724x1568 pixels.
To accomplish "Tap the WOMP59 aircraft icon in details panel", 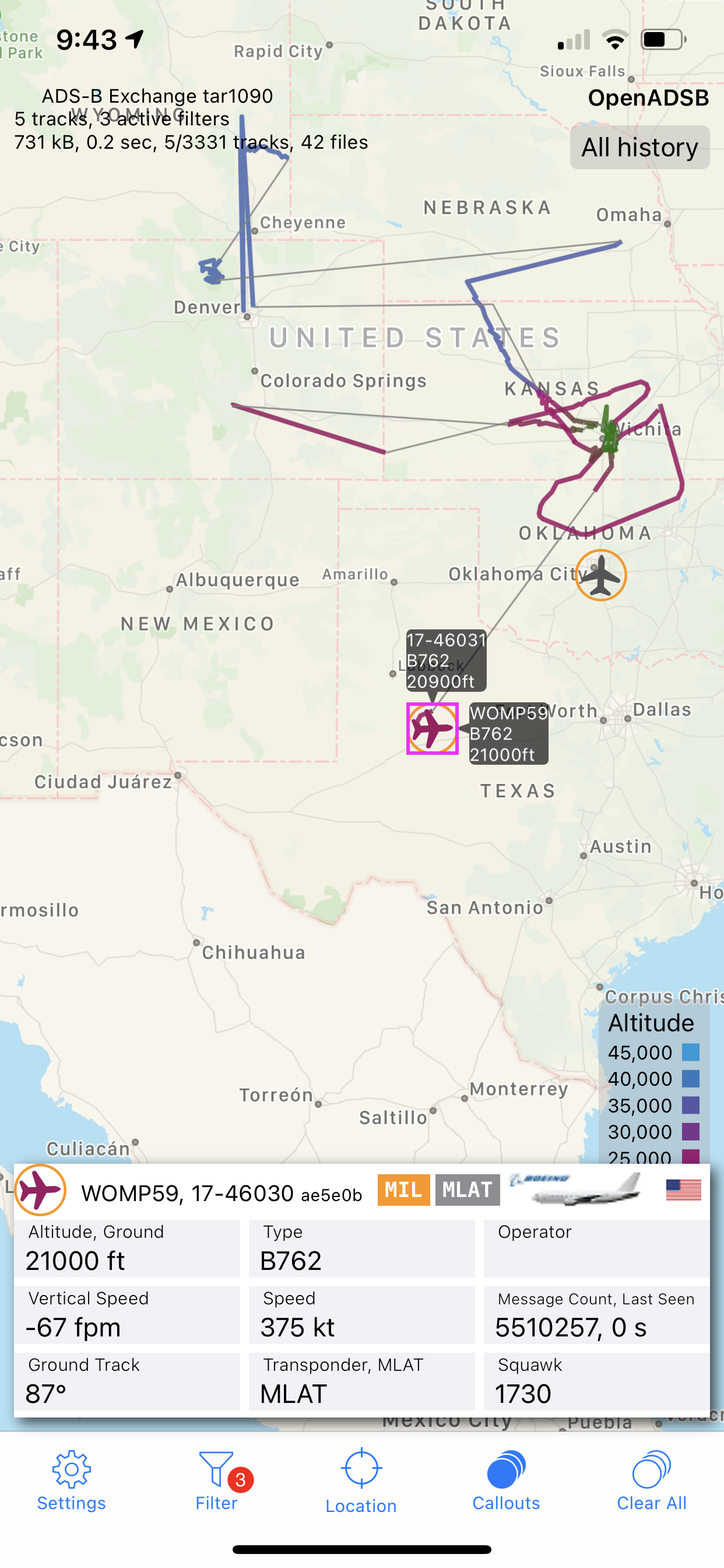I will tap(40, 1190).
